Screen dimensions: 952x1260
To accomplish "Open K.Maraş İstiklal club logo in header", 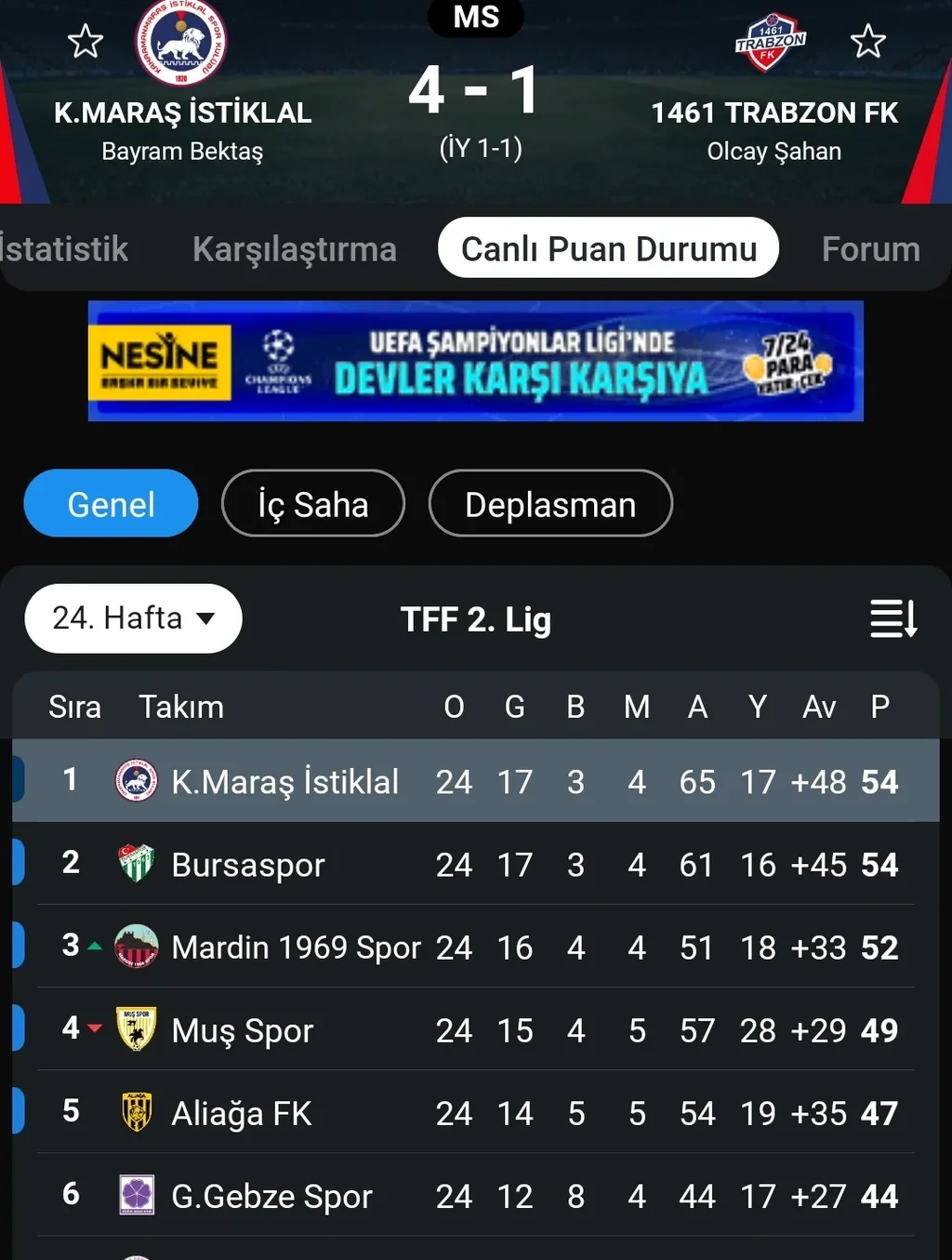I will point(180,44).
